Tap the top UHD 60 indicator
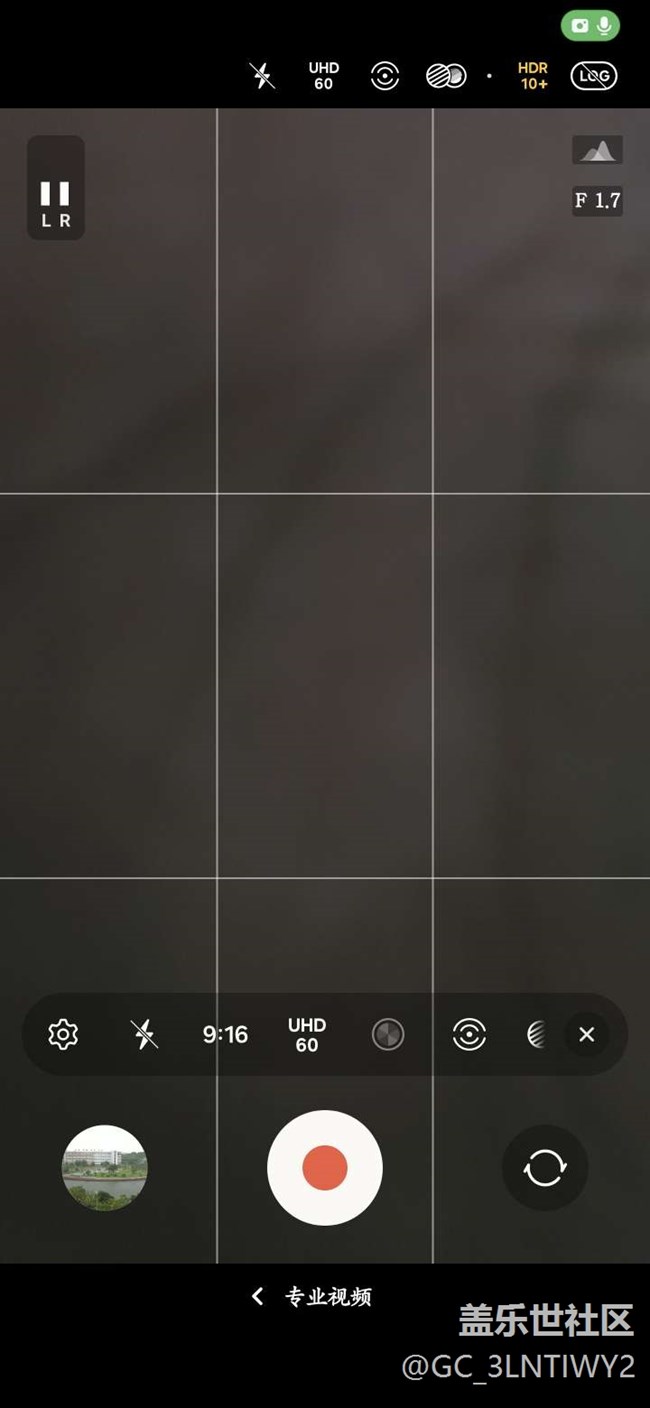The width and height of the screenshot is (650, 1408). point(323,76)
